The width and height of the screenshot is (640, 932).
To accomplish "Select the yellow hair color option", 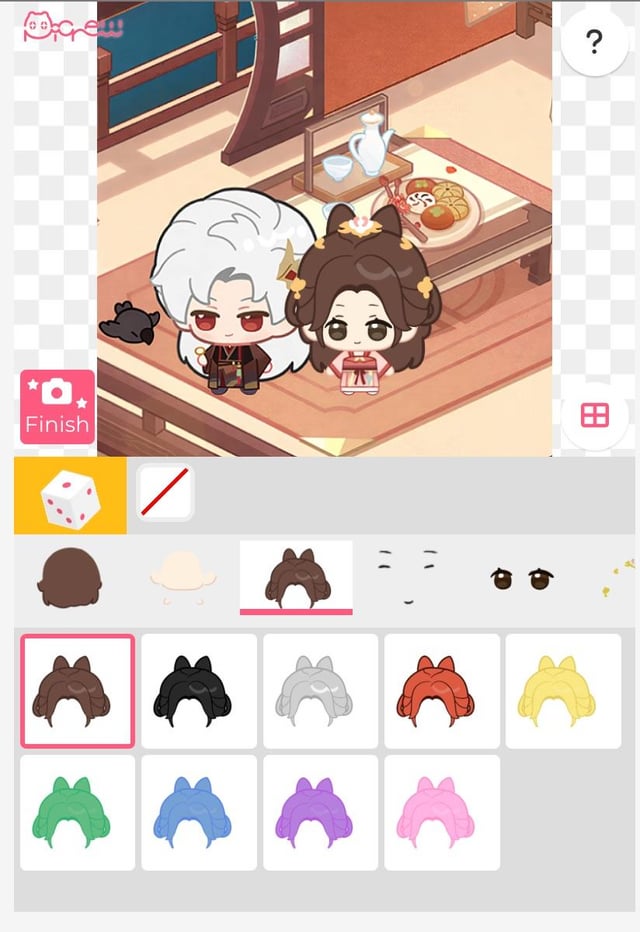I will pos(563,691).
